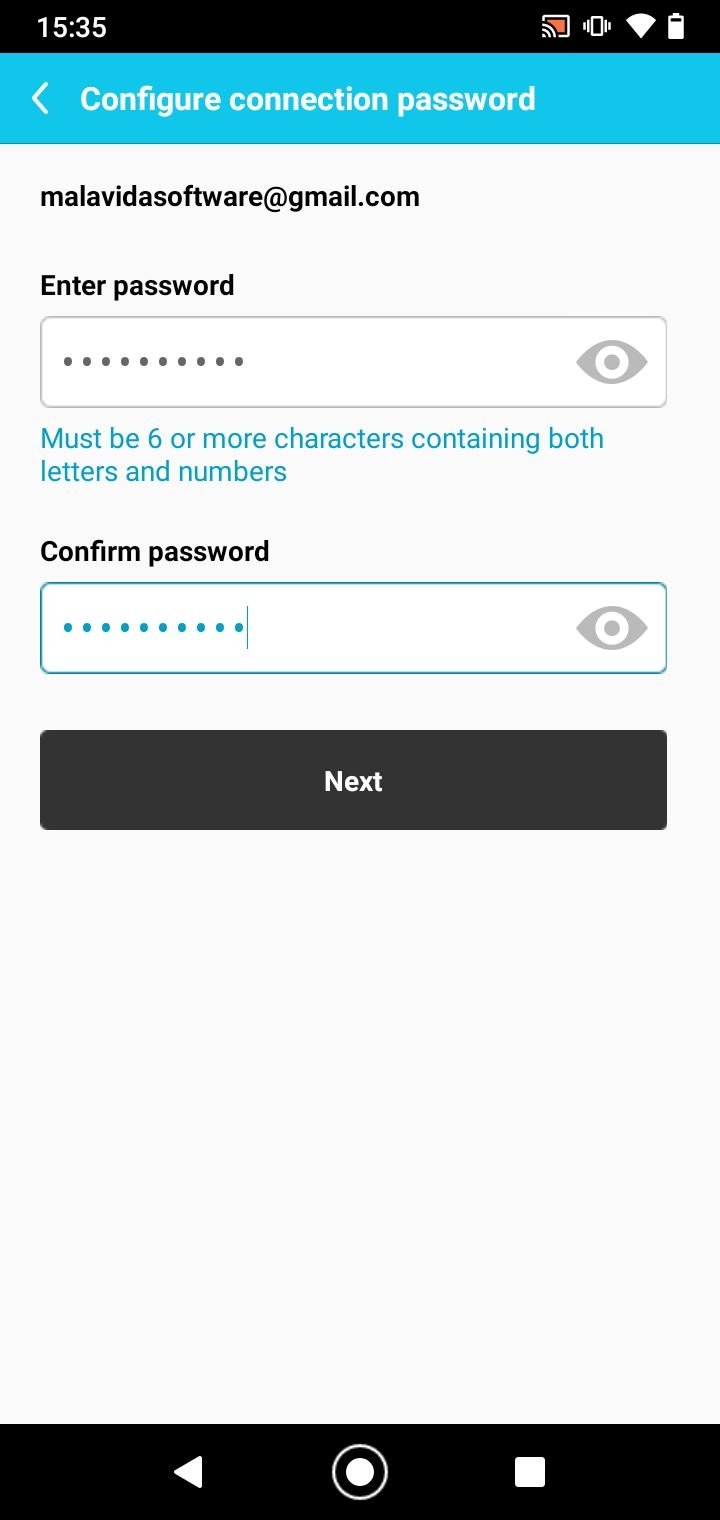Go to the home screen
The image size is (720, 1520).
[359, 1472]
